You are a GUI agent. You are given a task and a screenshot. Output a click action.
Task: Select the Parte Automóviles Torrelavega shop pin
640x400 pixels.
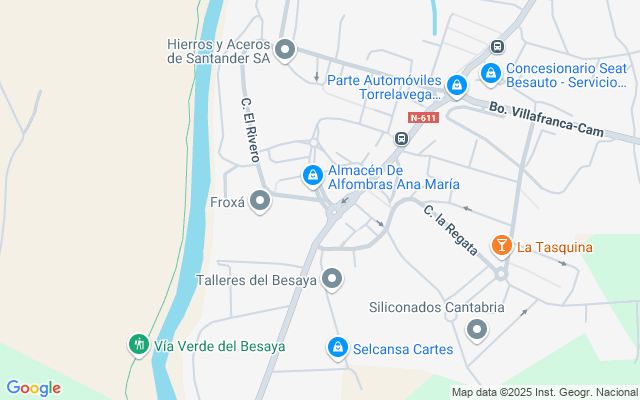pos(457,86)
